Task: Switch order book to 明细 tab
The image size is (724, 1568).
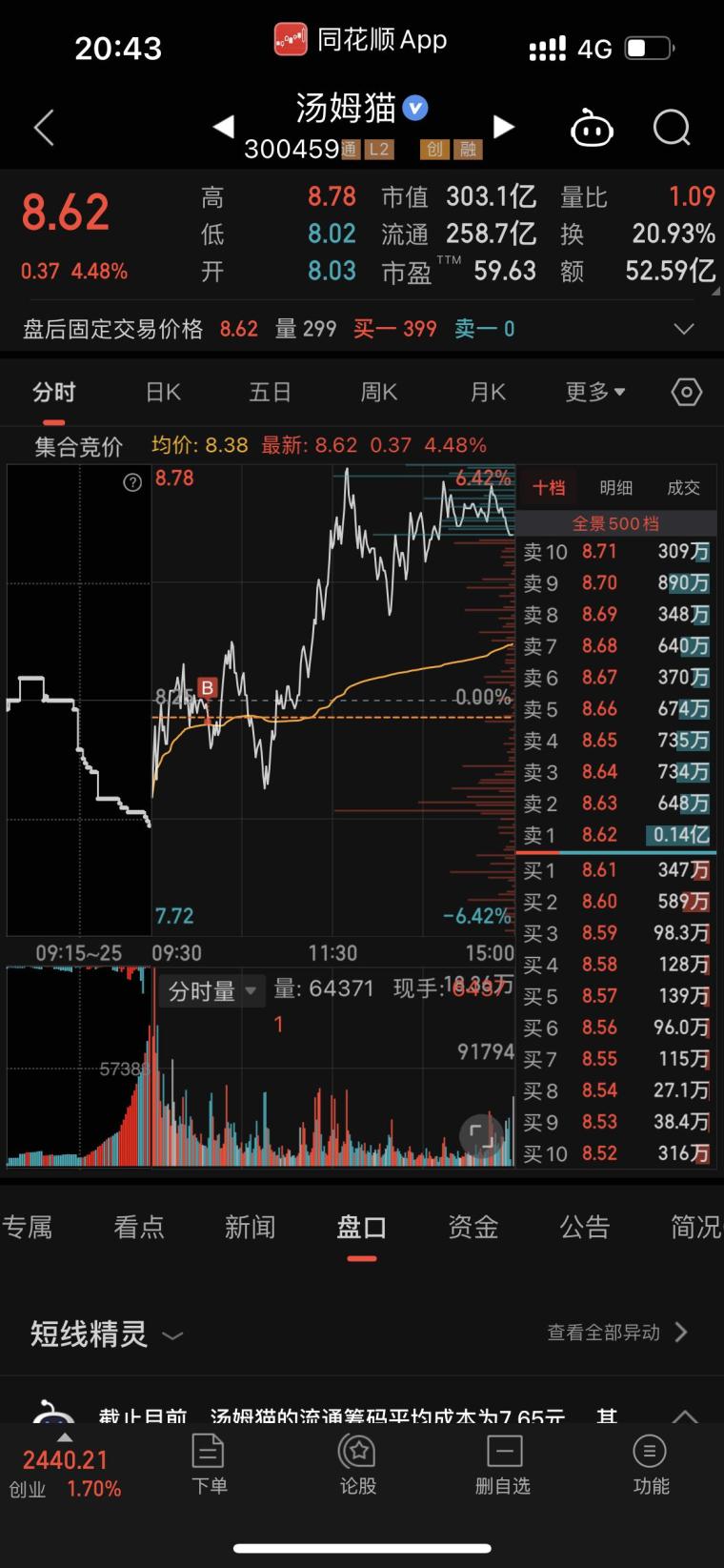Action: (615, 488)
